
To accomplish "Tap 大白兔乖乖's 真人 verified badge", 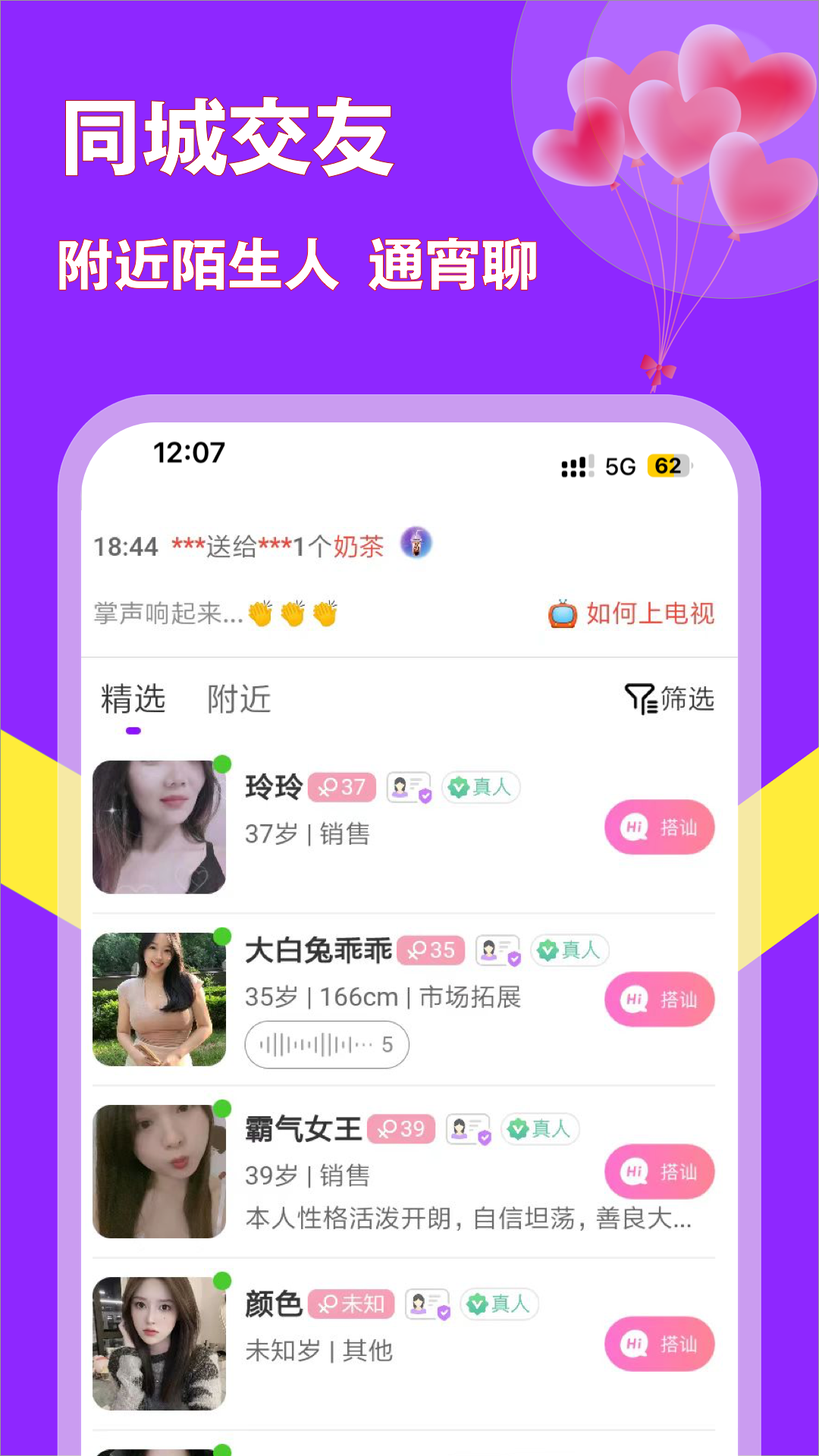I will click(x=570, y=950).
